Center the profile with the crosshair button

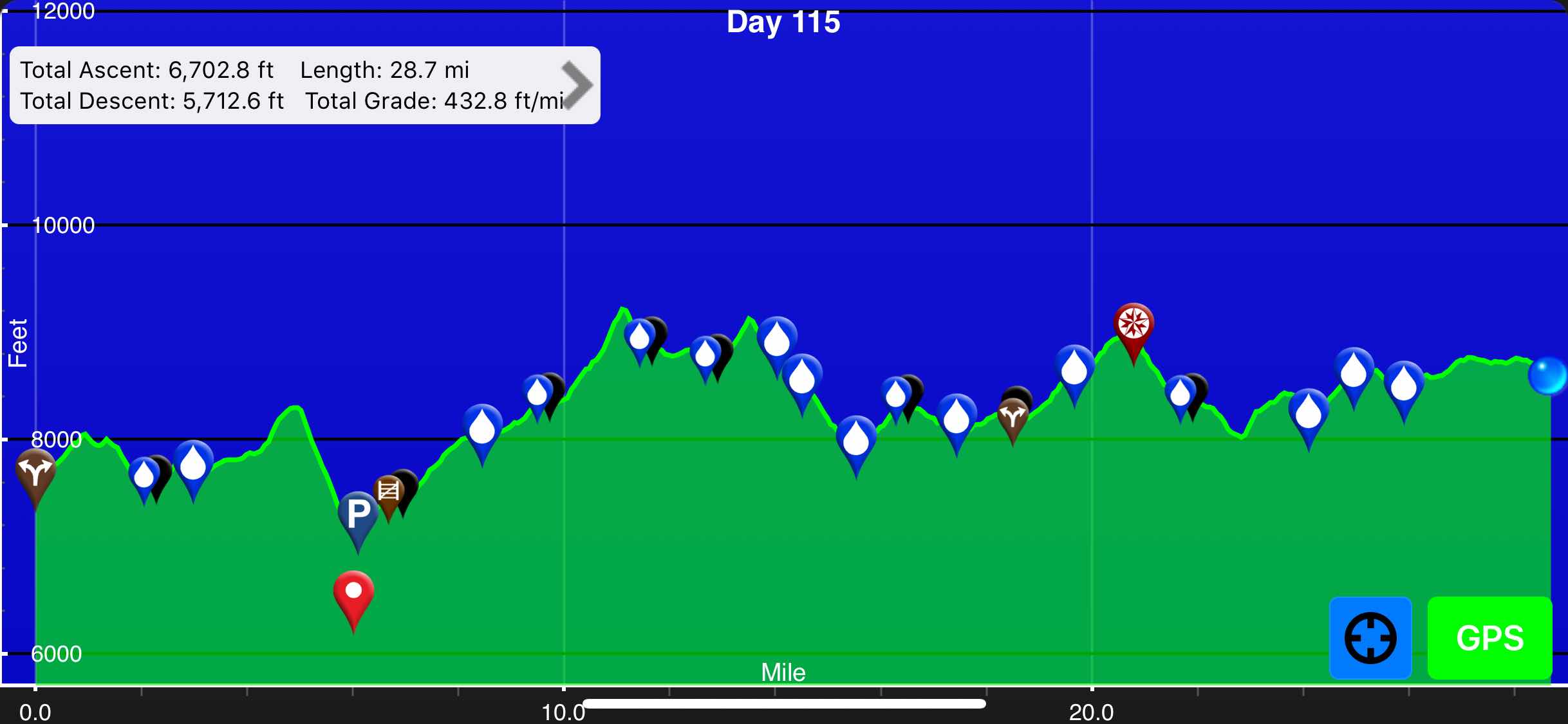(1370, 638)
